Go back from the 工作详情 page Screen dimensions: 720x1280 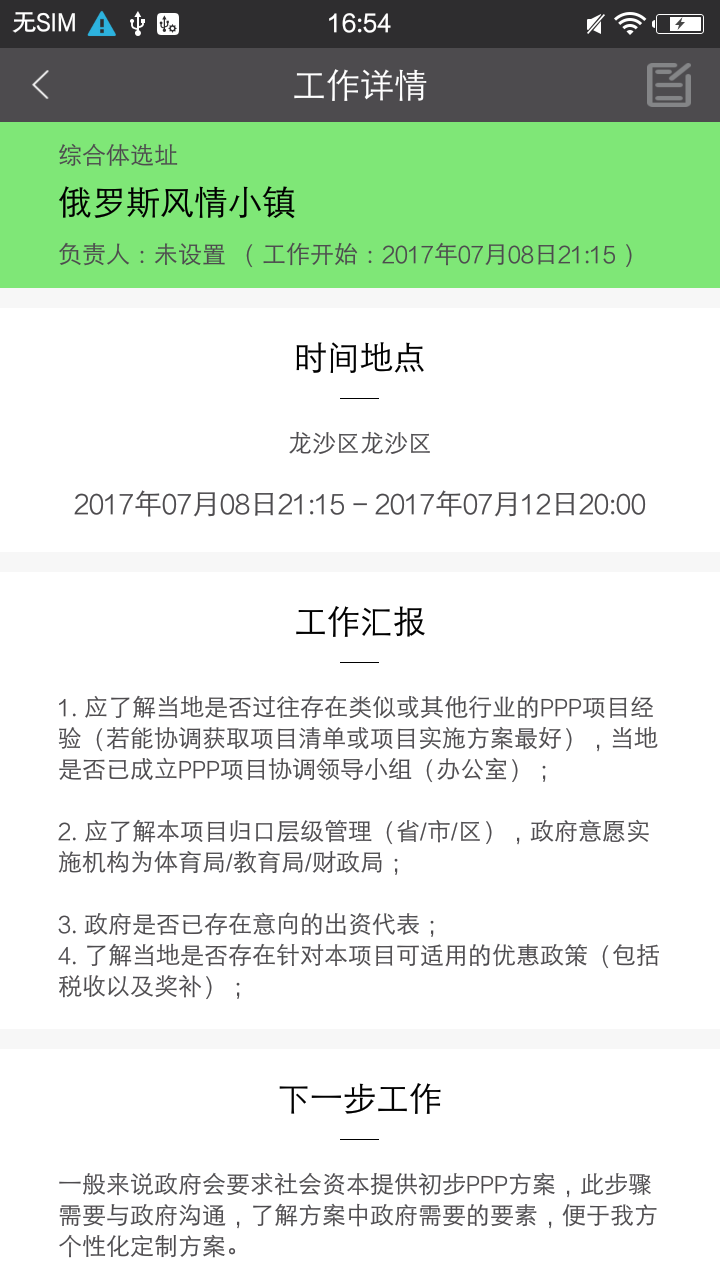40,85
